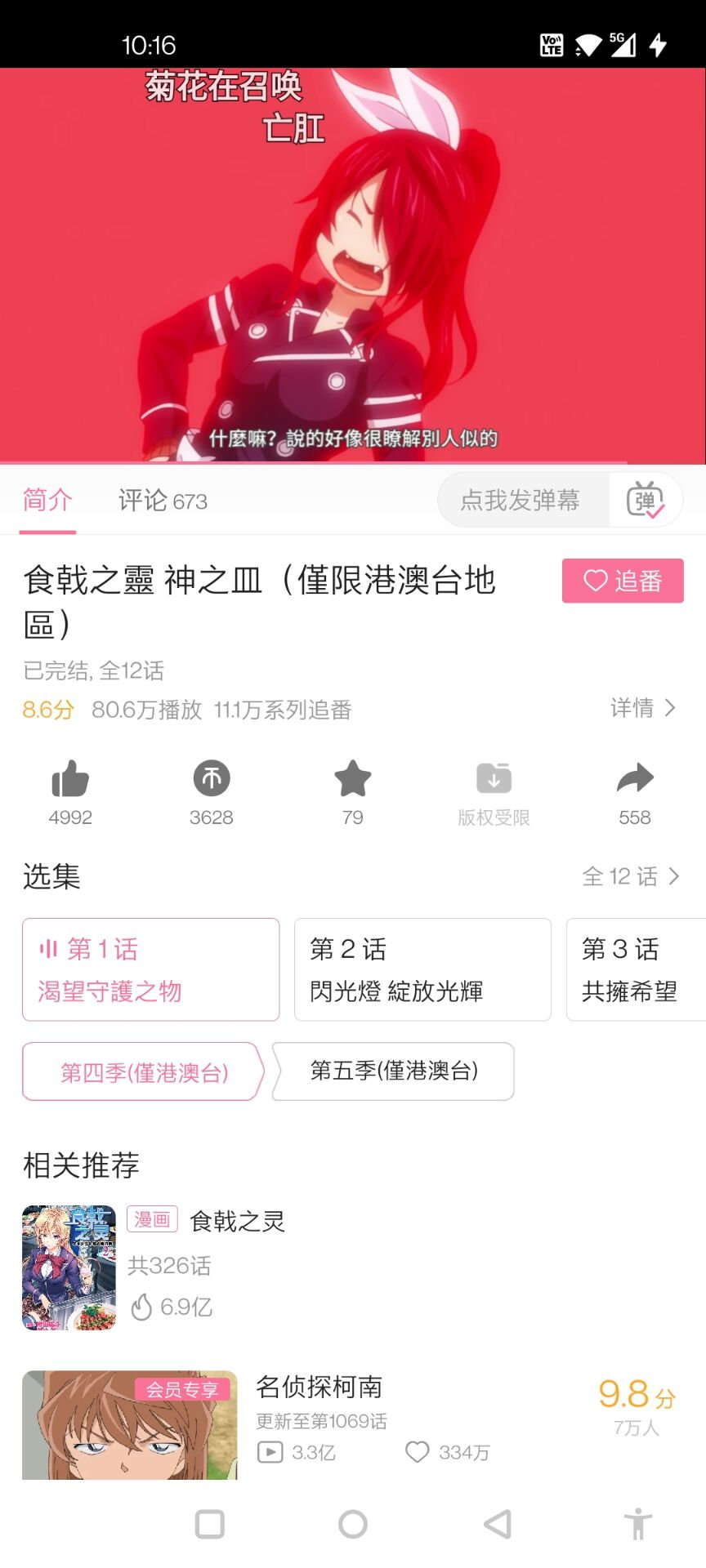Screen dimensions: 706x1568
Task: Select 第1话 渴望守護之物 episode
Action: [151, 969]
